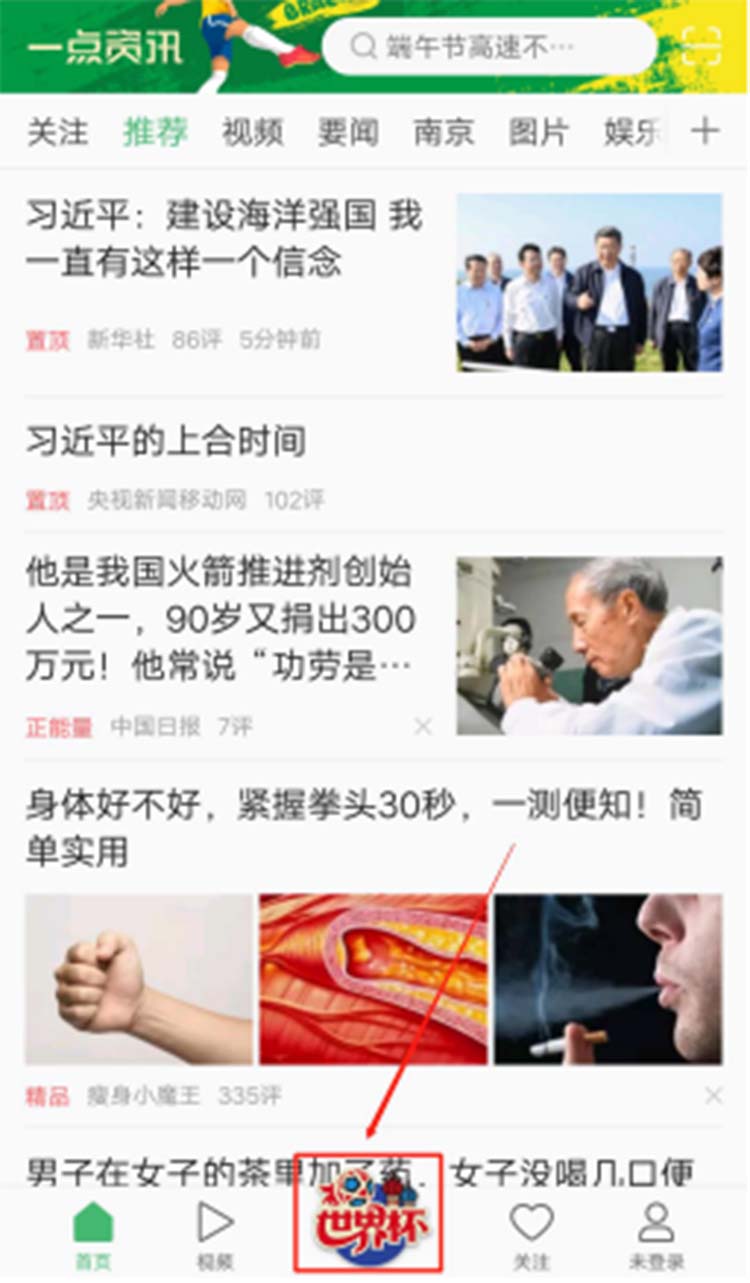Select the 视频 top tab
750x1283 pixels.
click(x=252, y=132)
